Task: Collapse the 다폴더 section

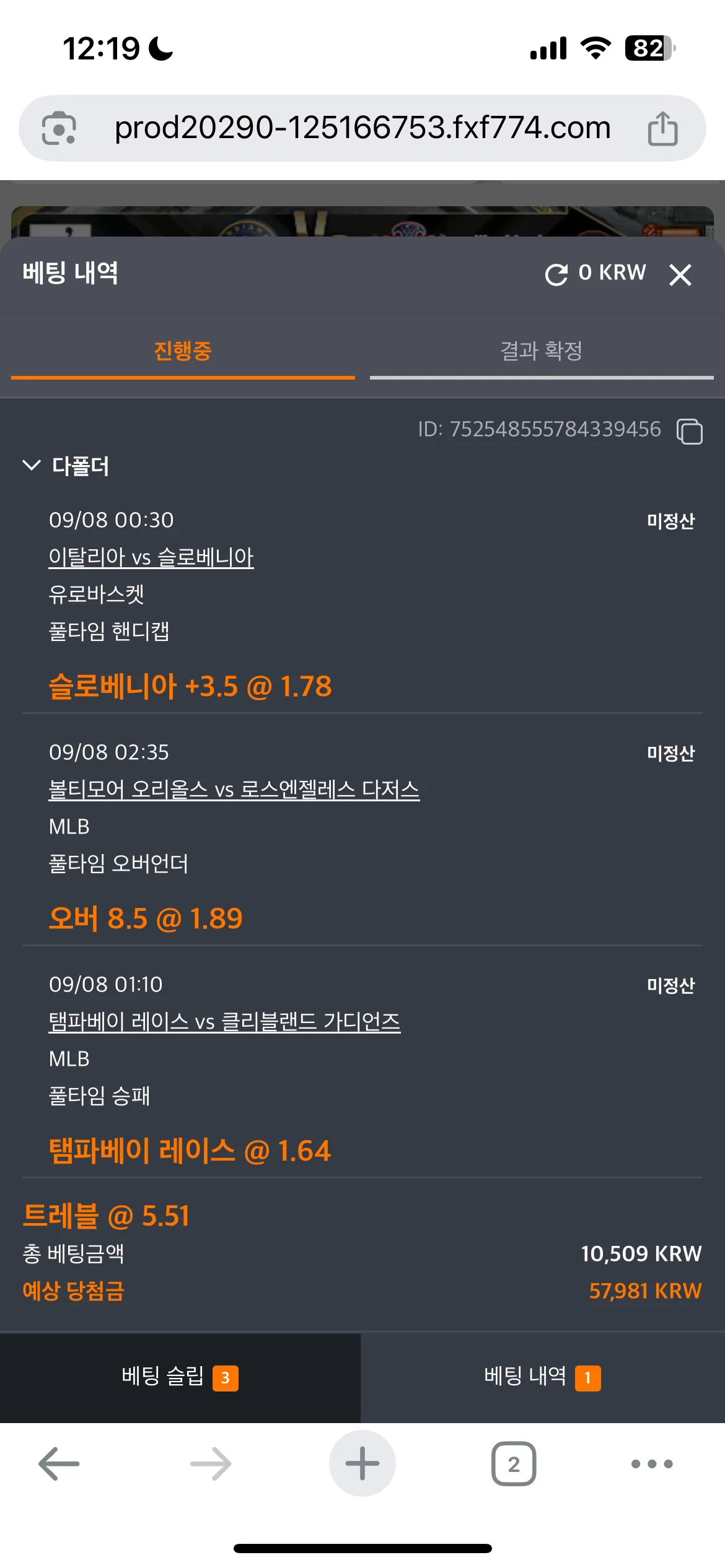Action: (32, 465)
